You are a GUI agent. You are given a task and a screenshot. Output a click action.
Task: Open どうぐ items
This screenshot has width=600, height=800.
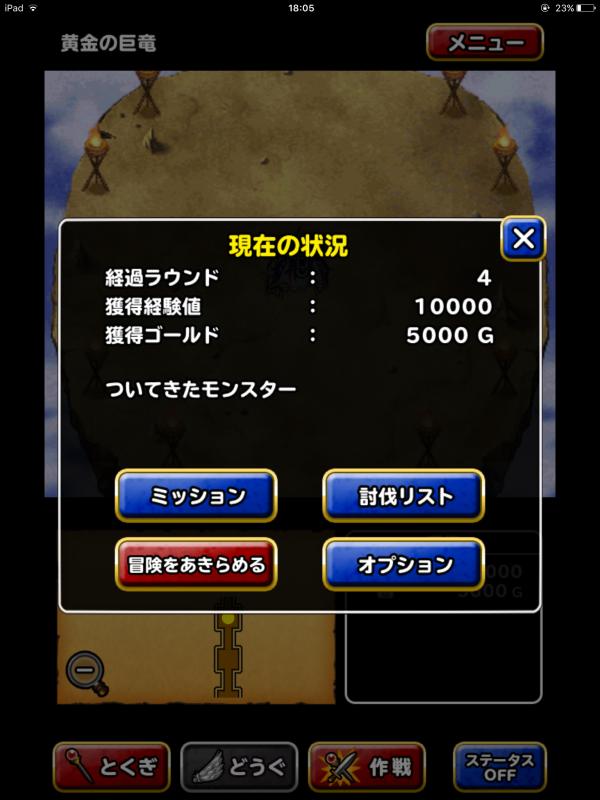click(239, 767)
